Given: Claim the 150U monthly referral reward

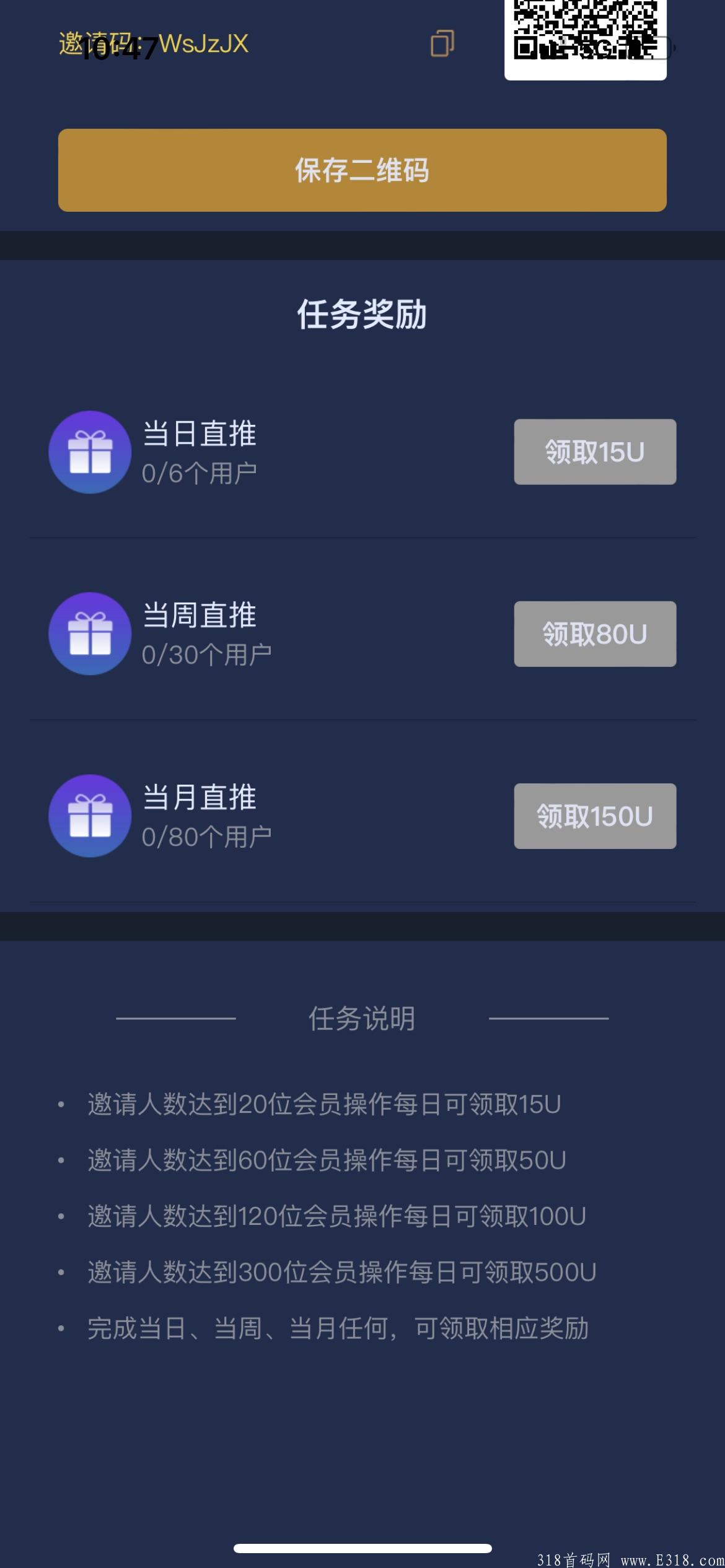Looking at the screenshot, I should tap(595, 816).
